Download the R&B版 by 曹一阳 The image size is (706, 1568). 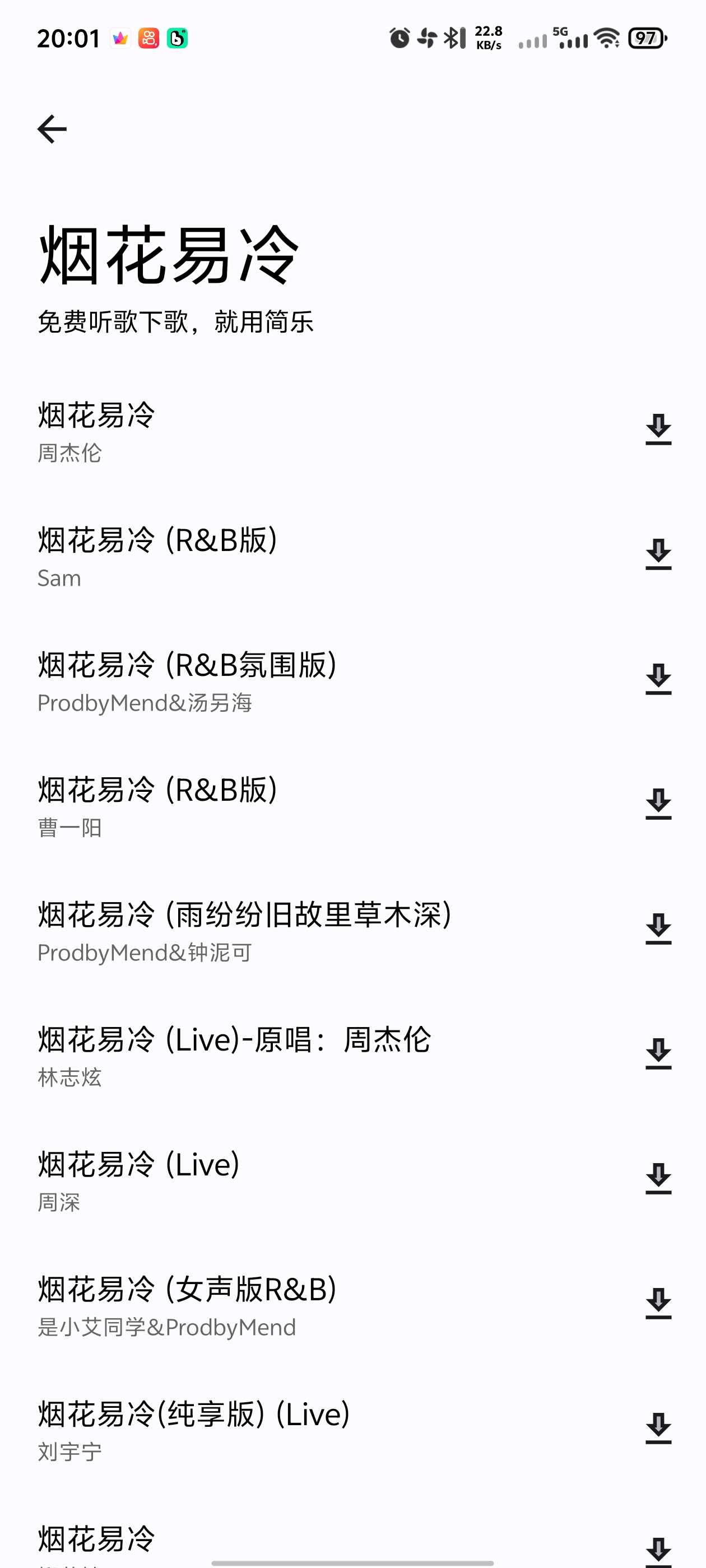(x=658, y=804)
